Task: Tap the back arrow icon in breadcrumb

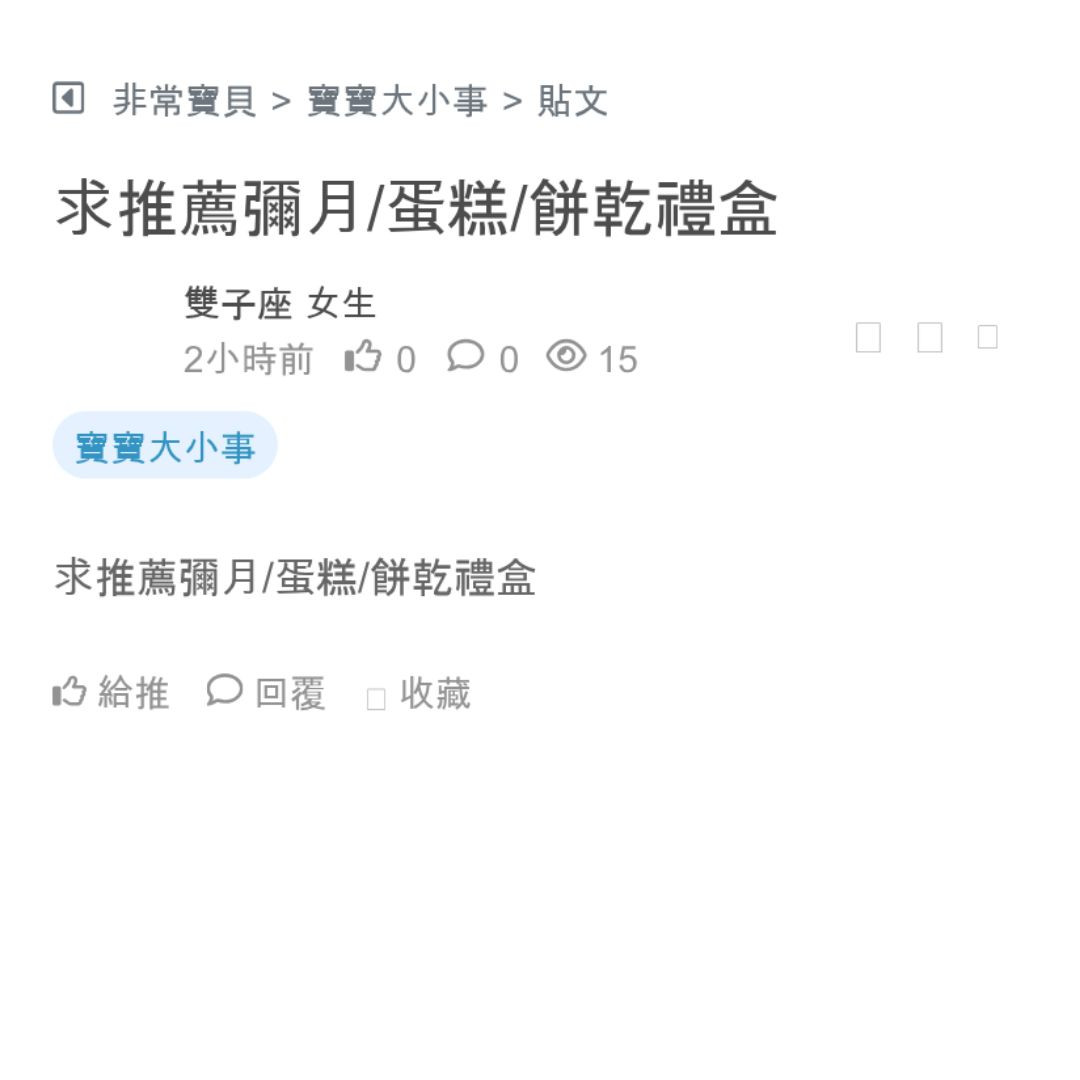Action: (x=68, y=99)
